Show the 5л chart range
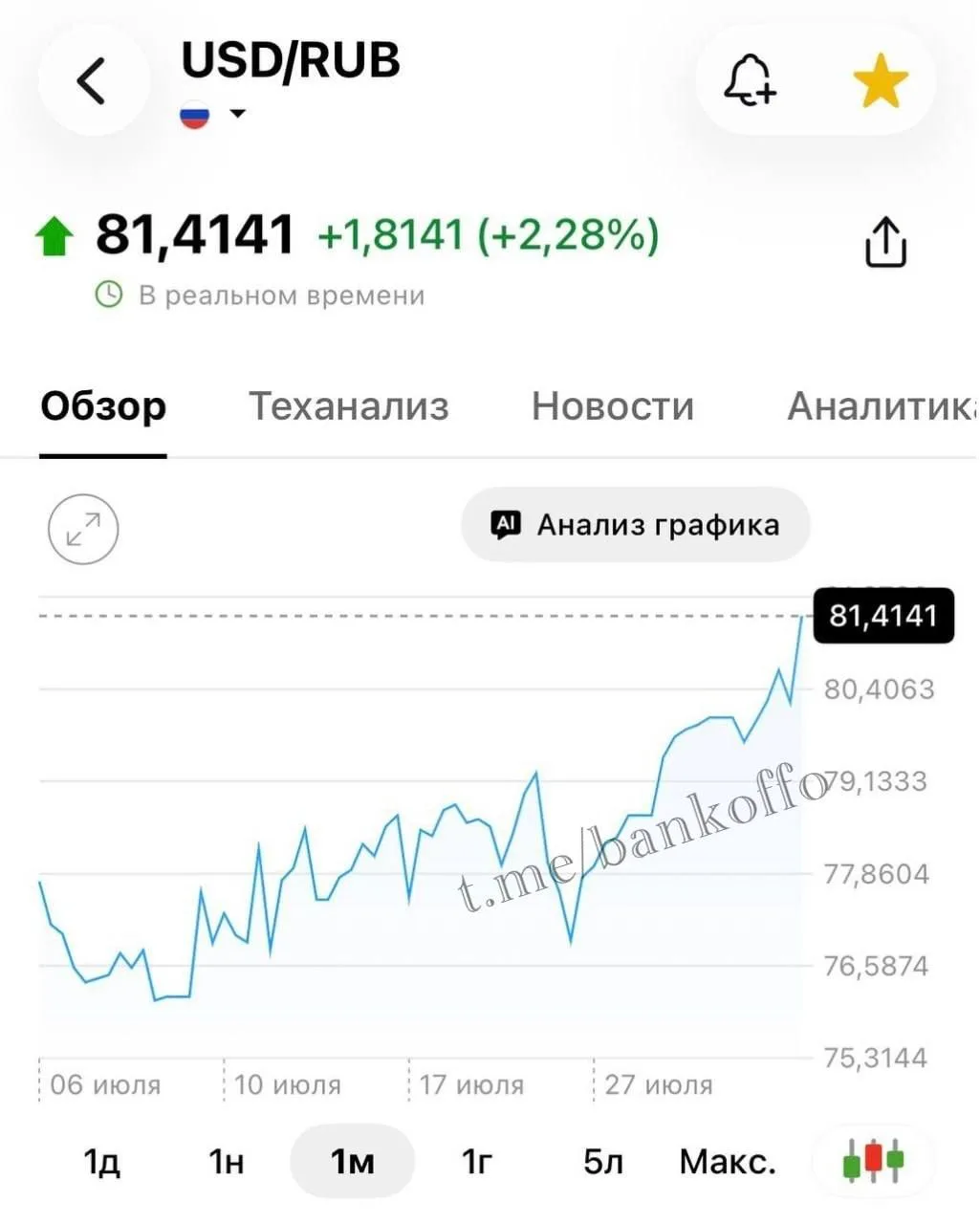The image size is (980, 1224). click(x=603, y=1162)
